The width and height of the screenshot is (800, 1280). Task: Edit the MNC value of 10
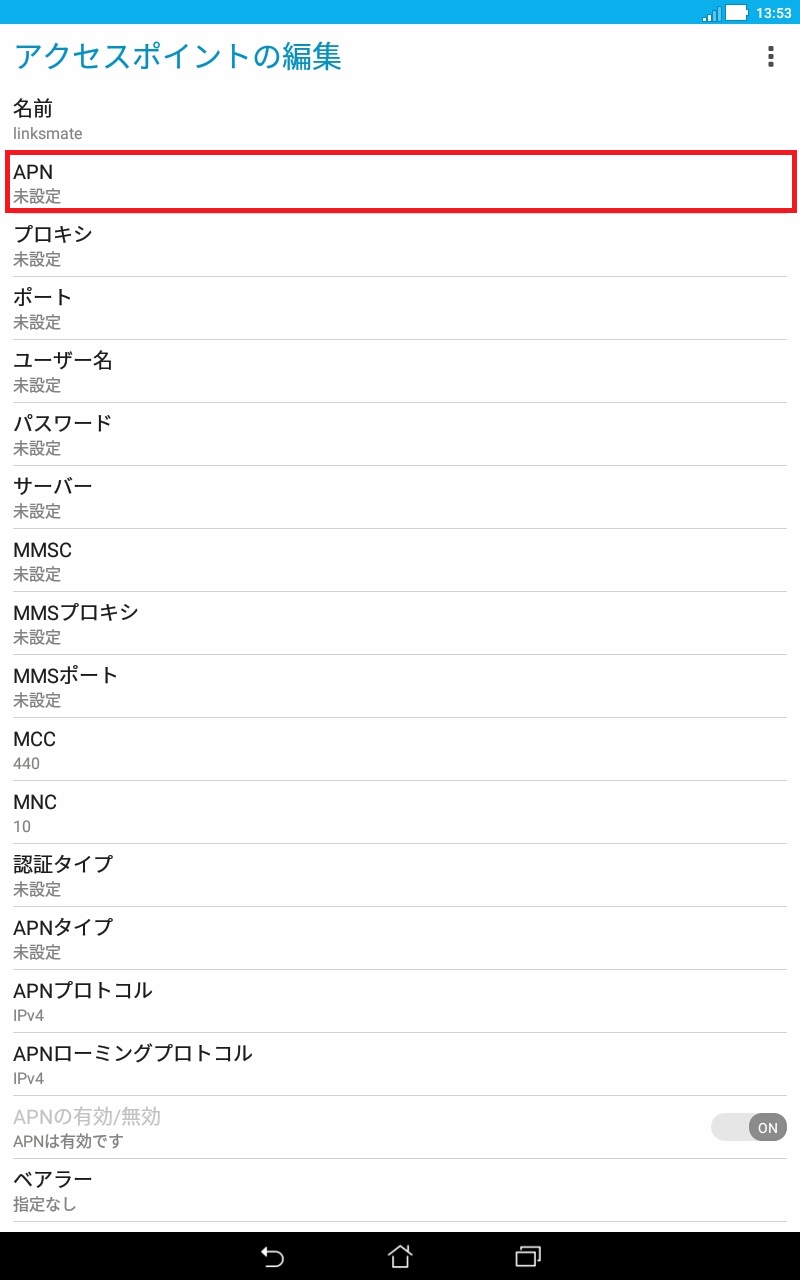tap(400, 811)
